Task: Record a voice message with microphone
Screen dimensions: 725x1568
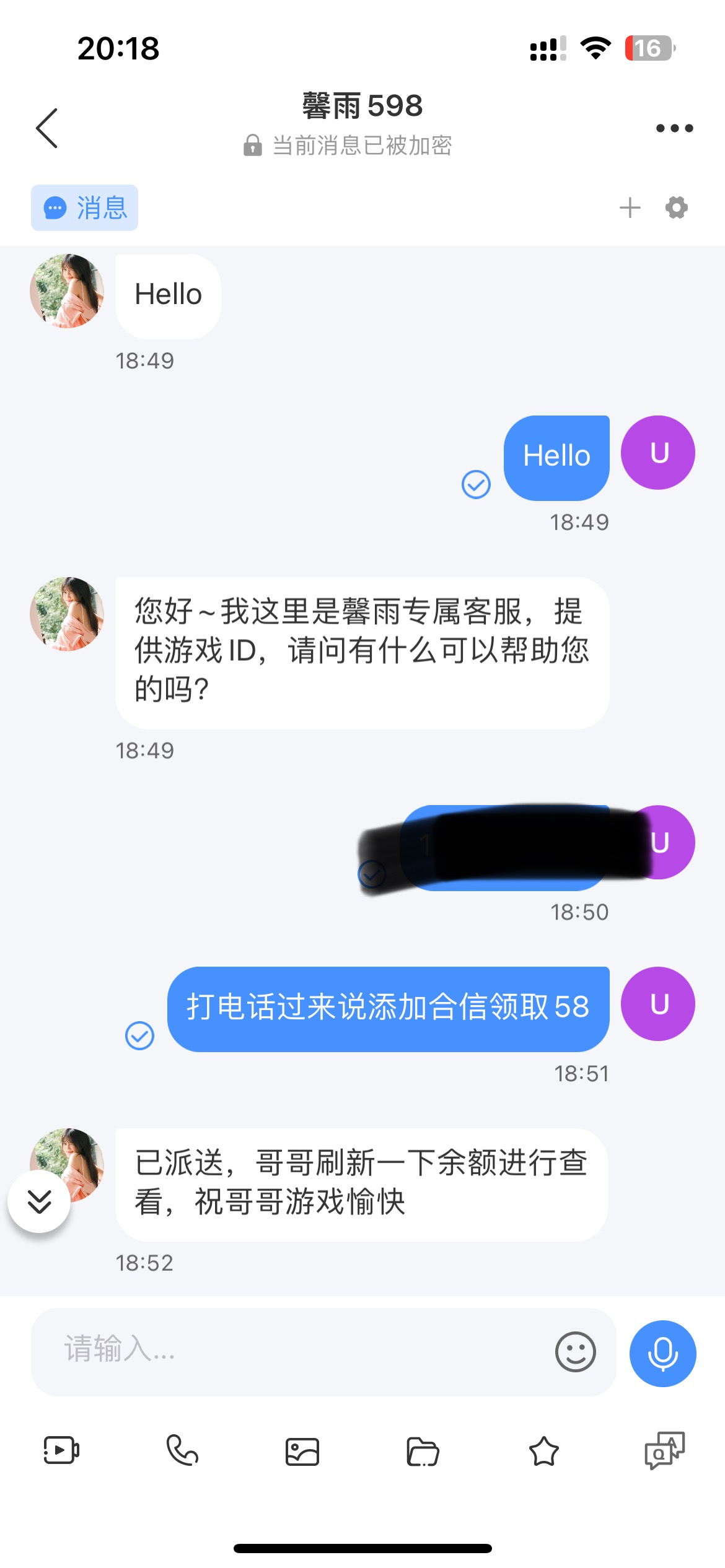Action: (x=662, y=1353)
